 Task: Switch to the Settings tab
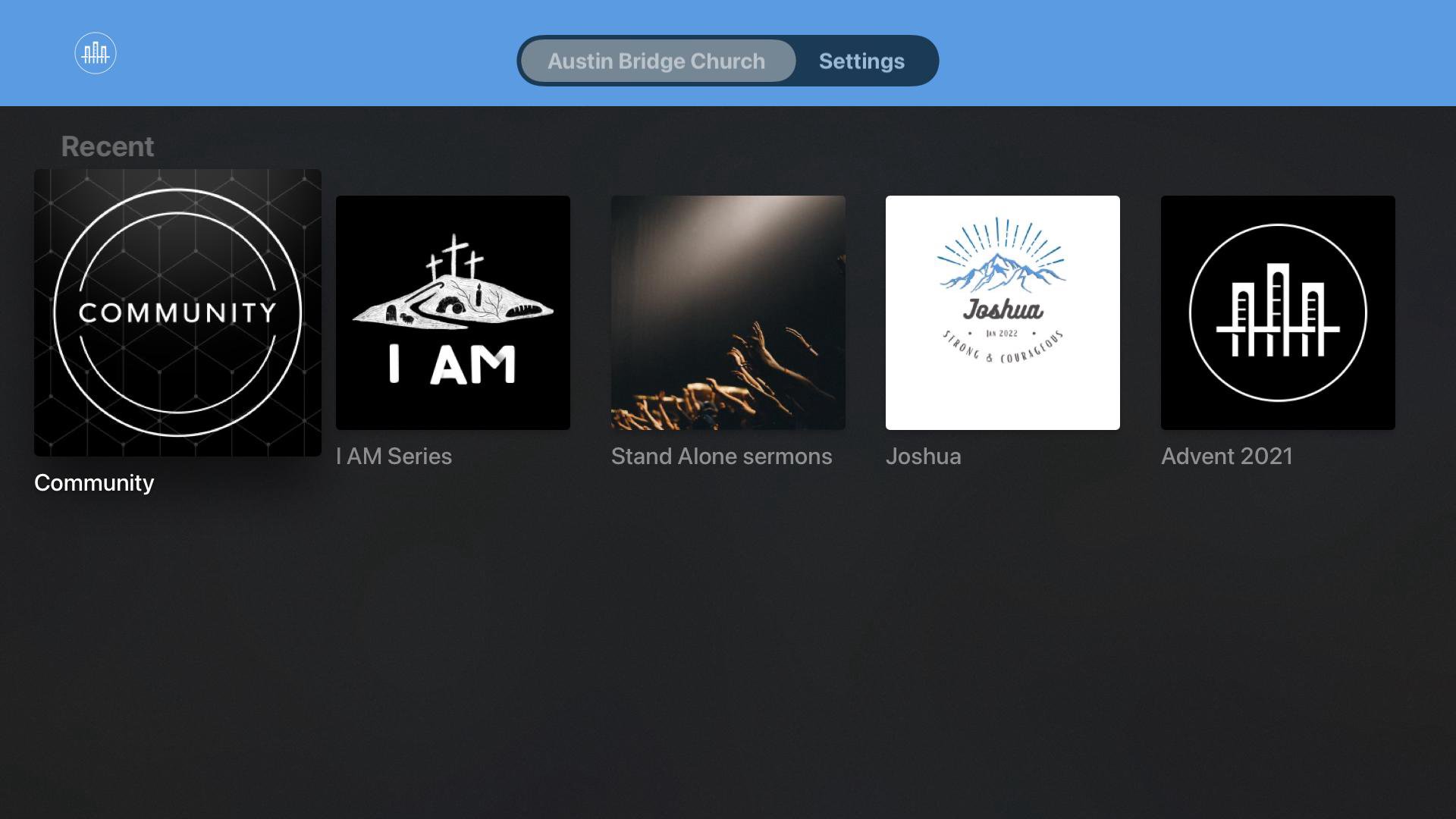pyautogui.click(x=861, y=61)
